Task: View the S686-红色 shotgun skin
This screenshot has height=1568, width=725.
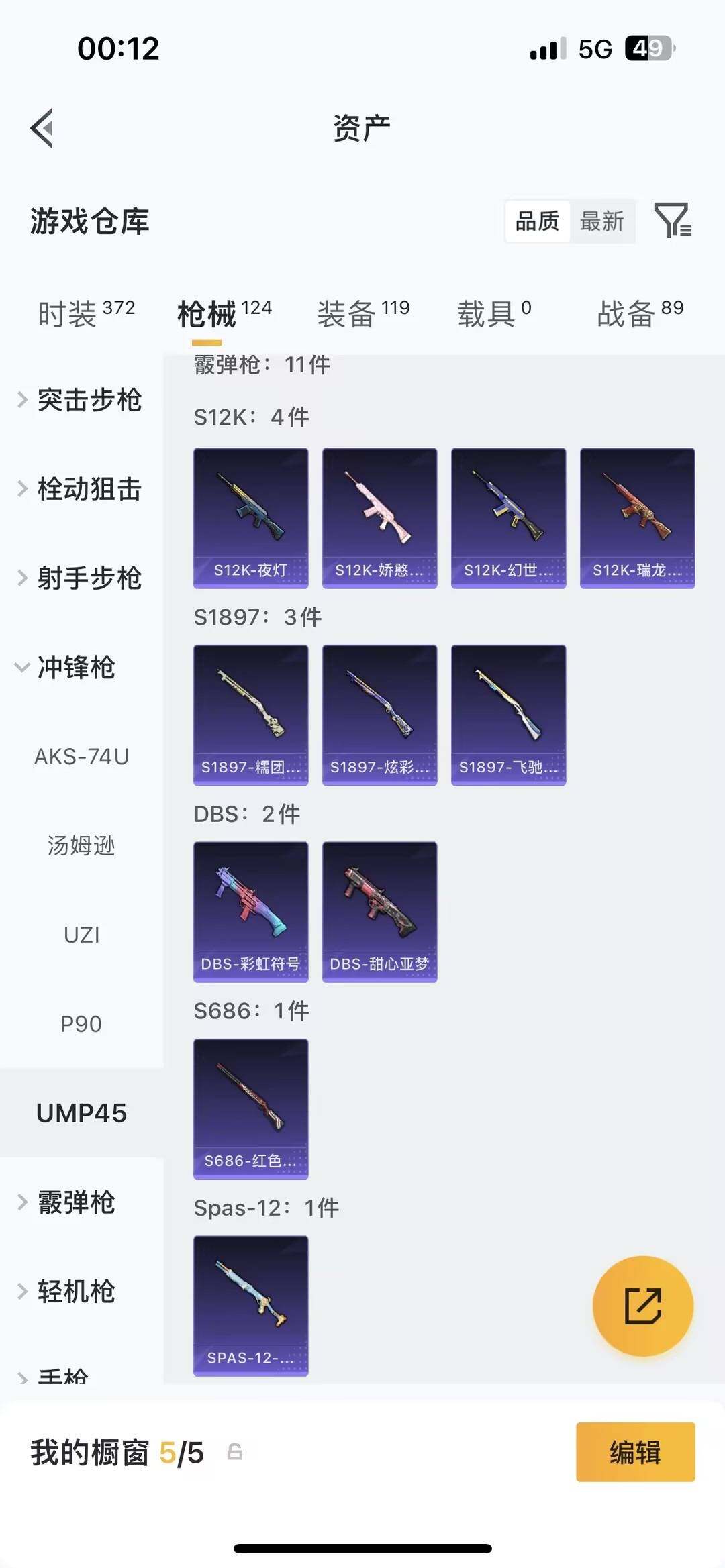Action: click(250, 1108)
